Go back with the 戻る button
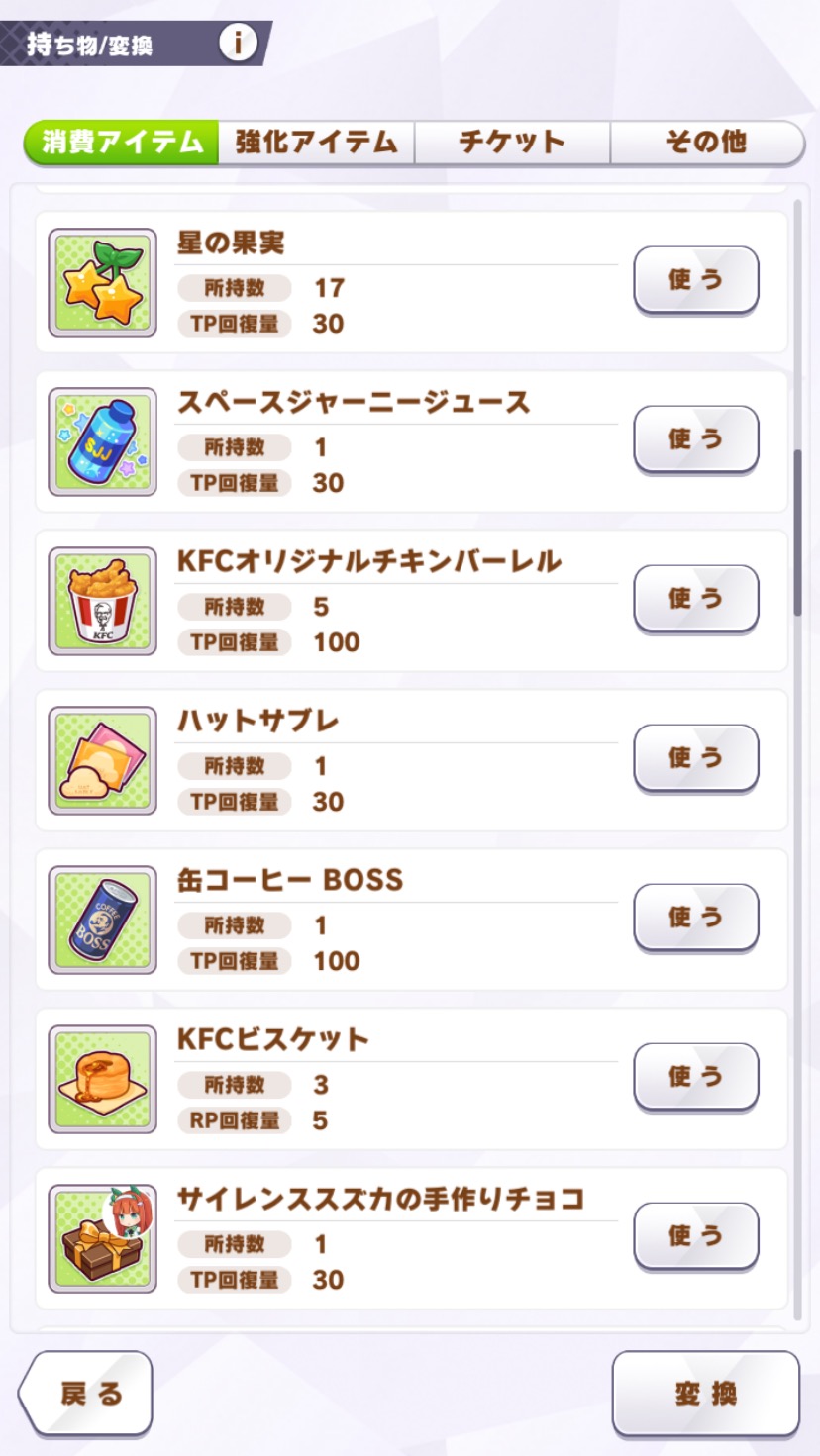The width and height of the screenshot is (820, 1456). tap(89, 1394)
